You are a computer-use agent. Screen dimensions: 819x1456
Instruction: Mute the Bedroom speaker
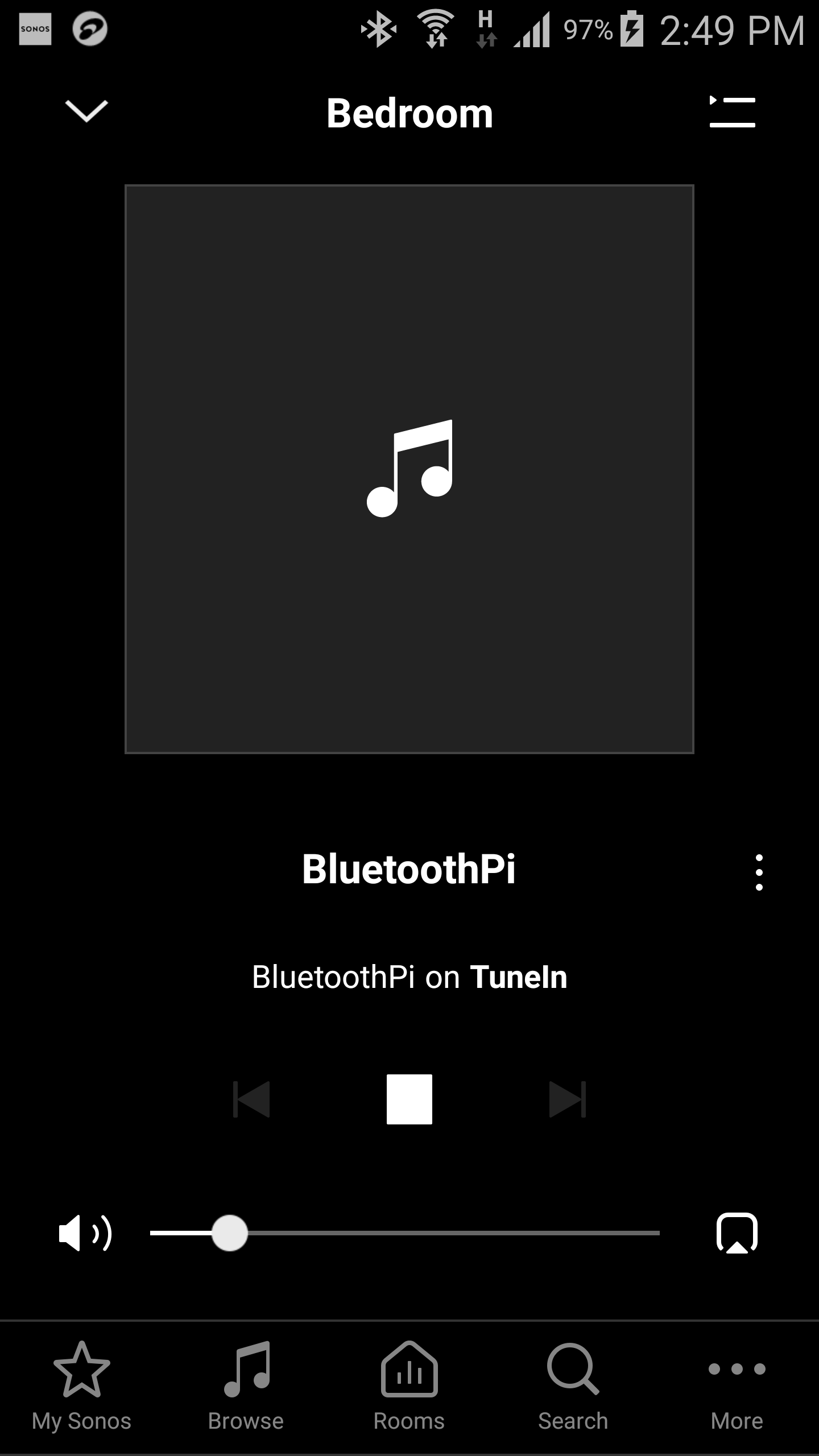pos(85,1233)
